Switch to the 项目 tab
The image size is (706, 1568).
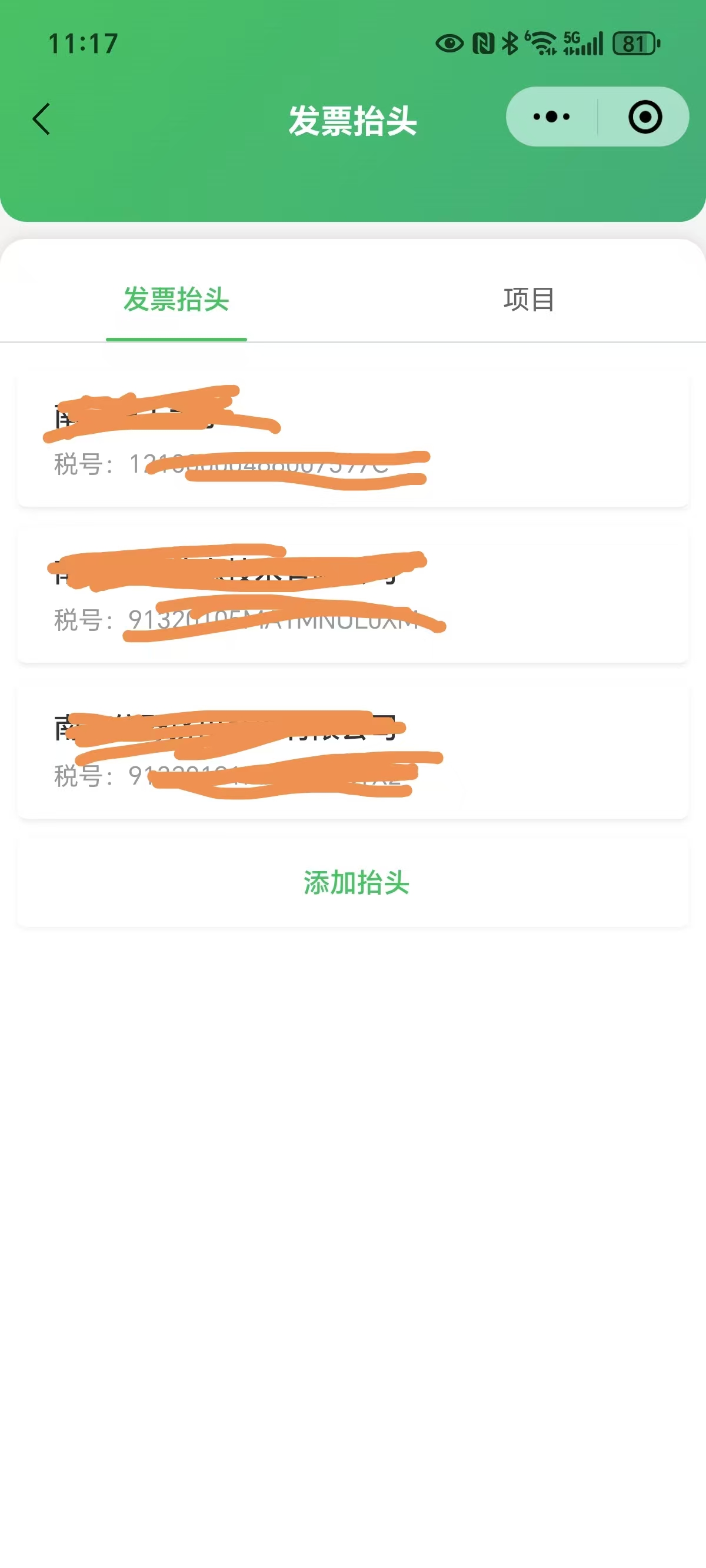click(528, 300)
